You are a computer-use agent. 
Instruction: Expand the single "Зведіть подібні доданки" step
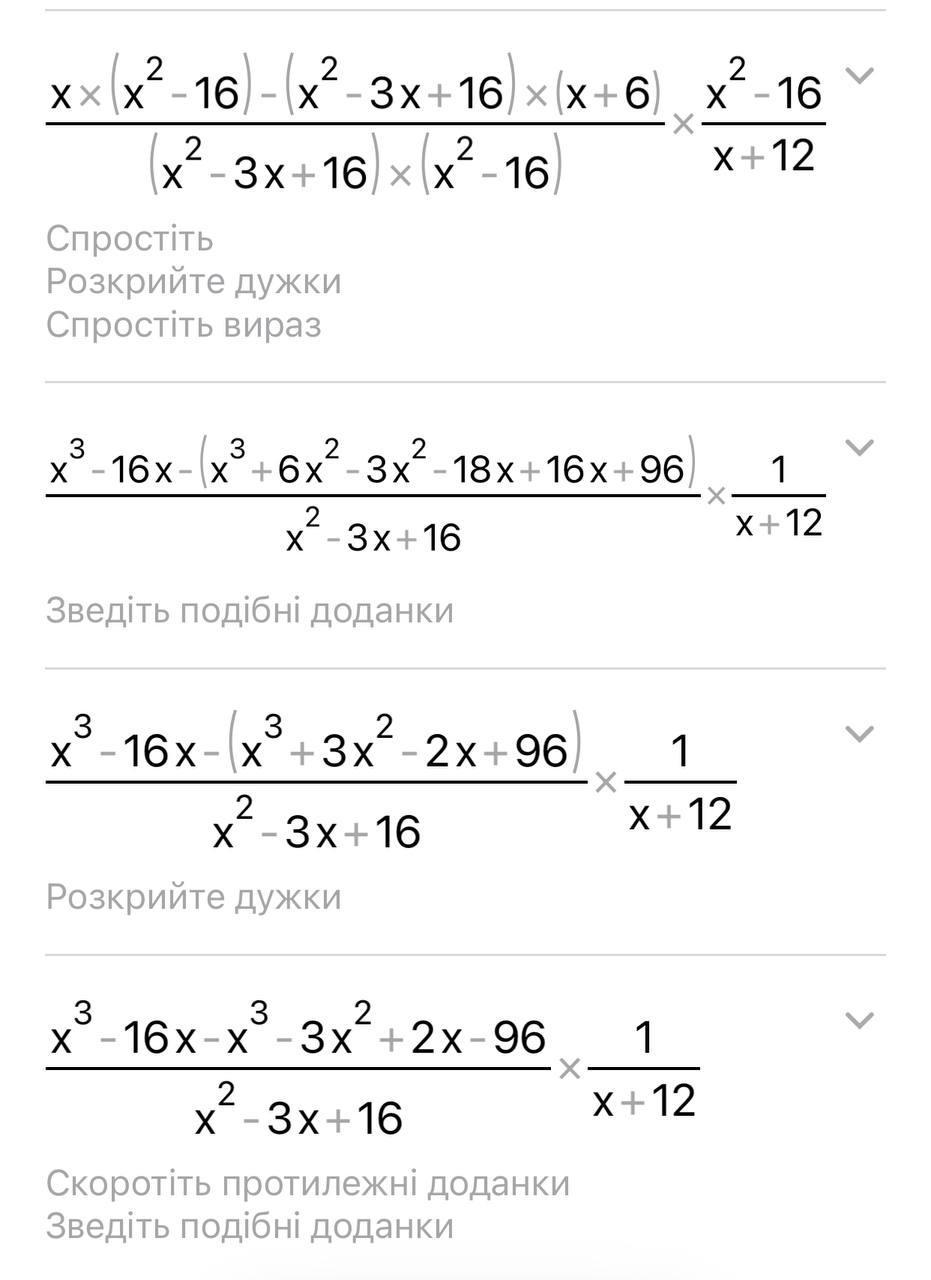(x=860, y=447)
